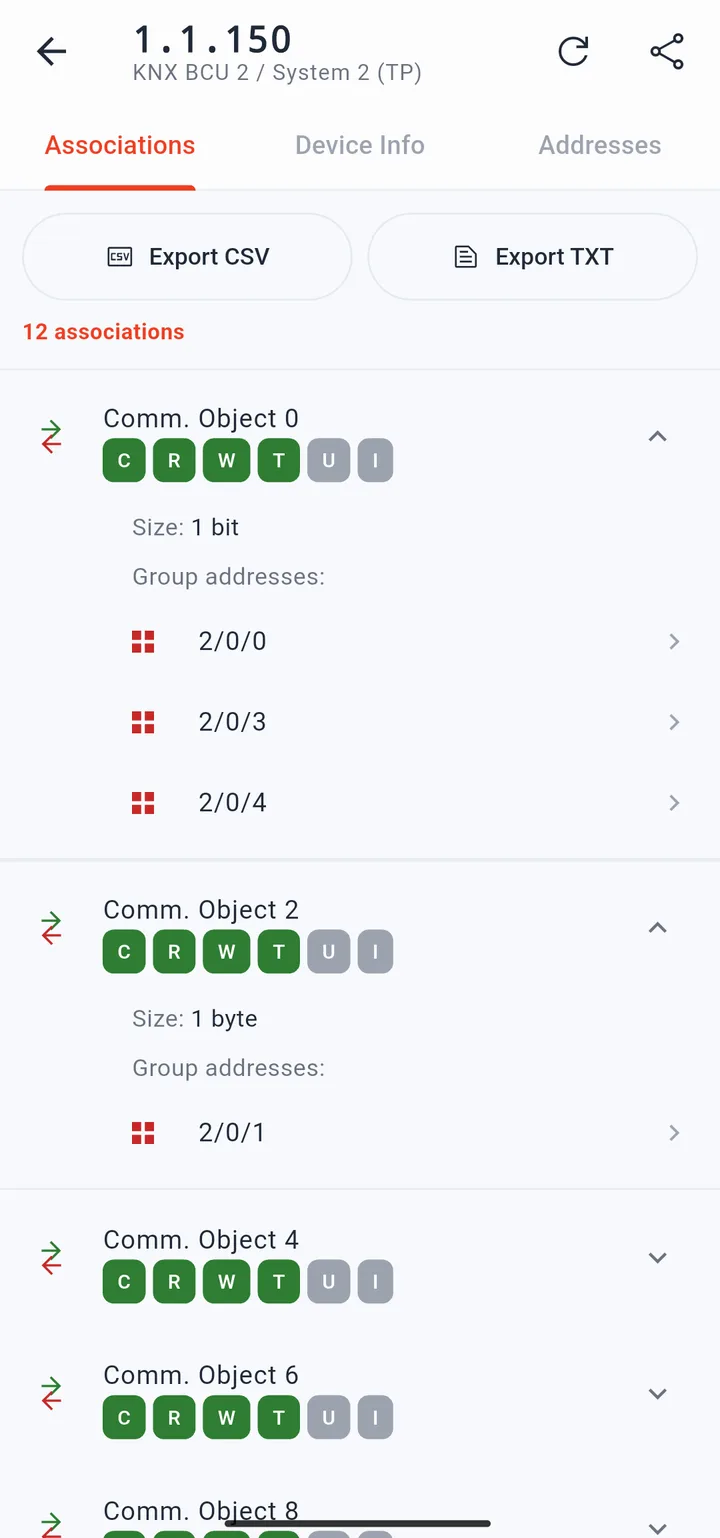This screenshot has width=720, height=1538.
Task: Go back using the arrow icon
Action: pos(51,52)
